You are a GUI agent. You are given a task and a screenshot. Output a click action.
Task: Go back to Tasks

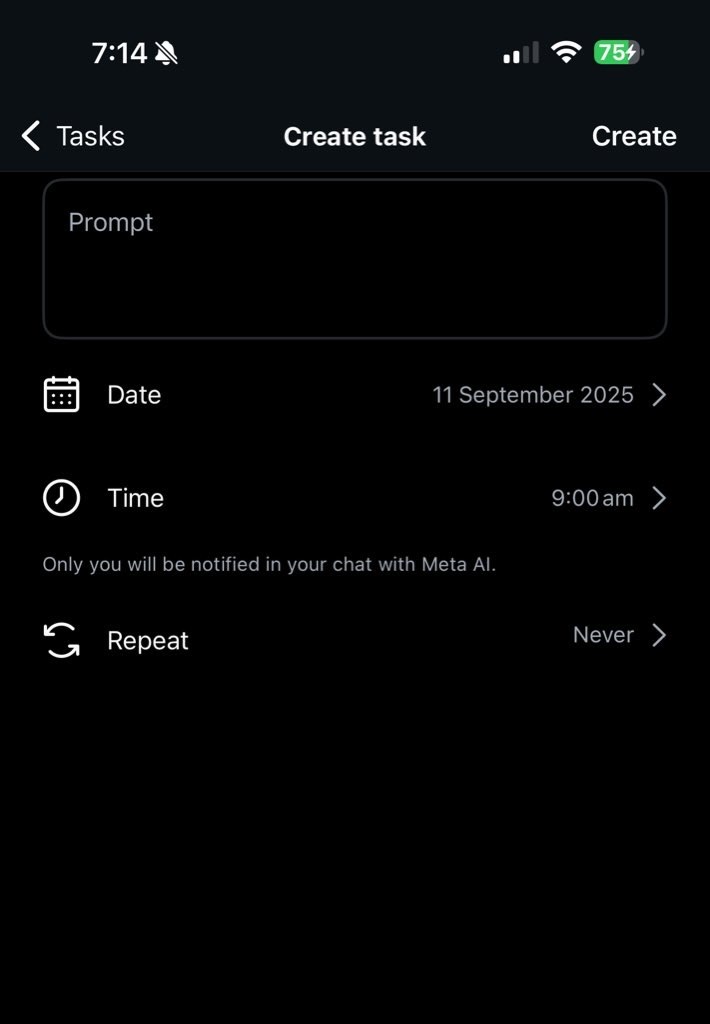(x=73, y=136)
